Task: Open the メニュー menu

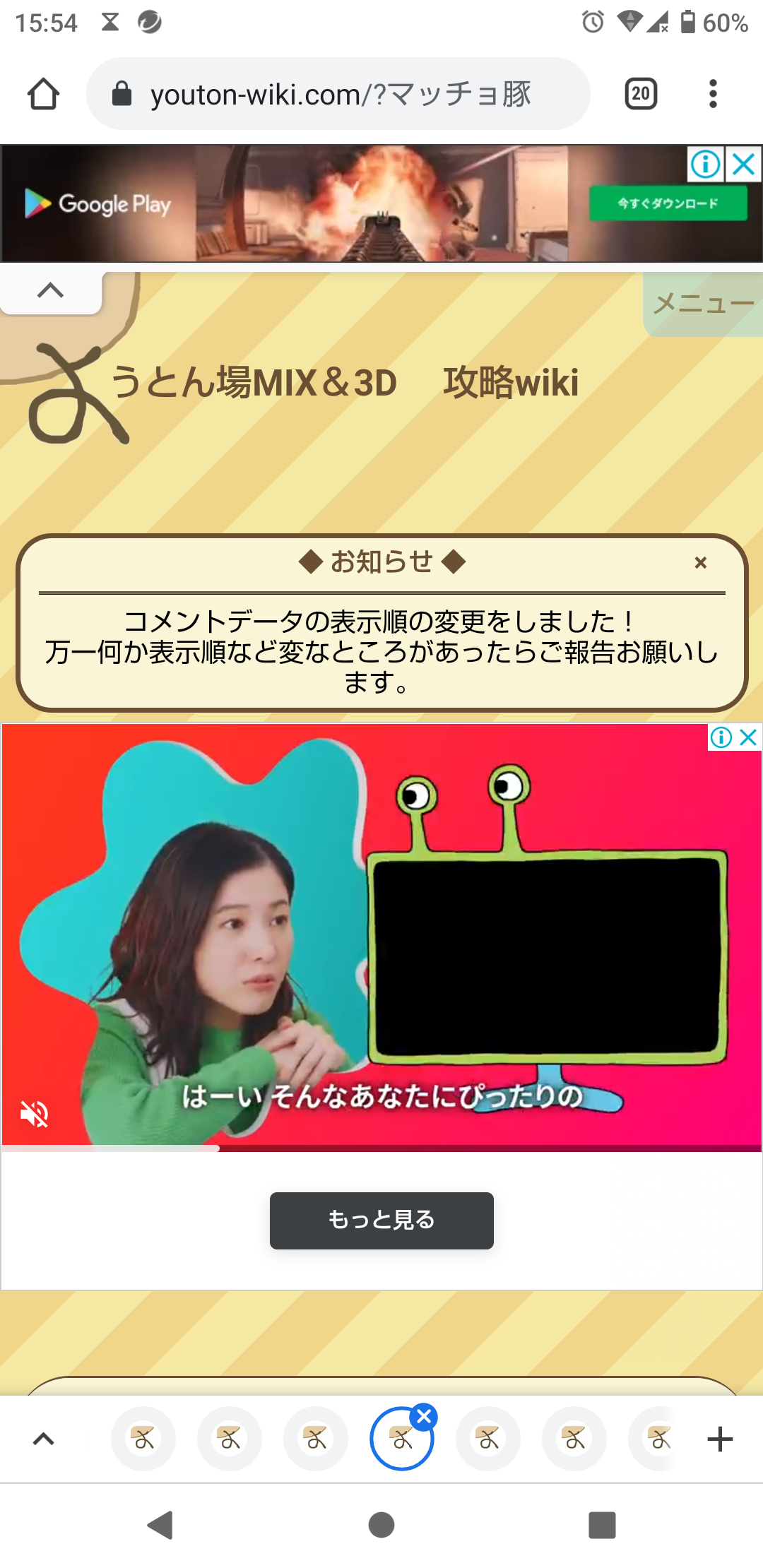Action: coord(704,304)
